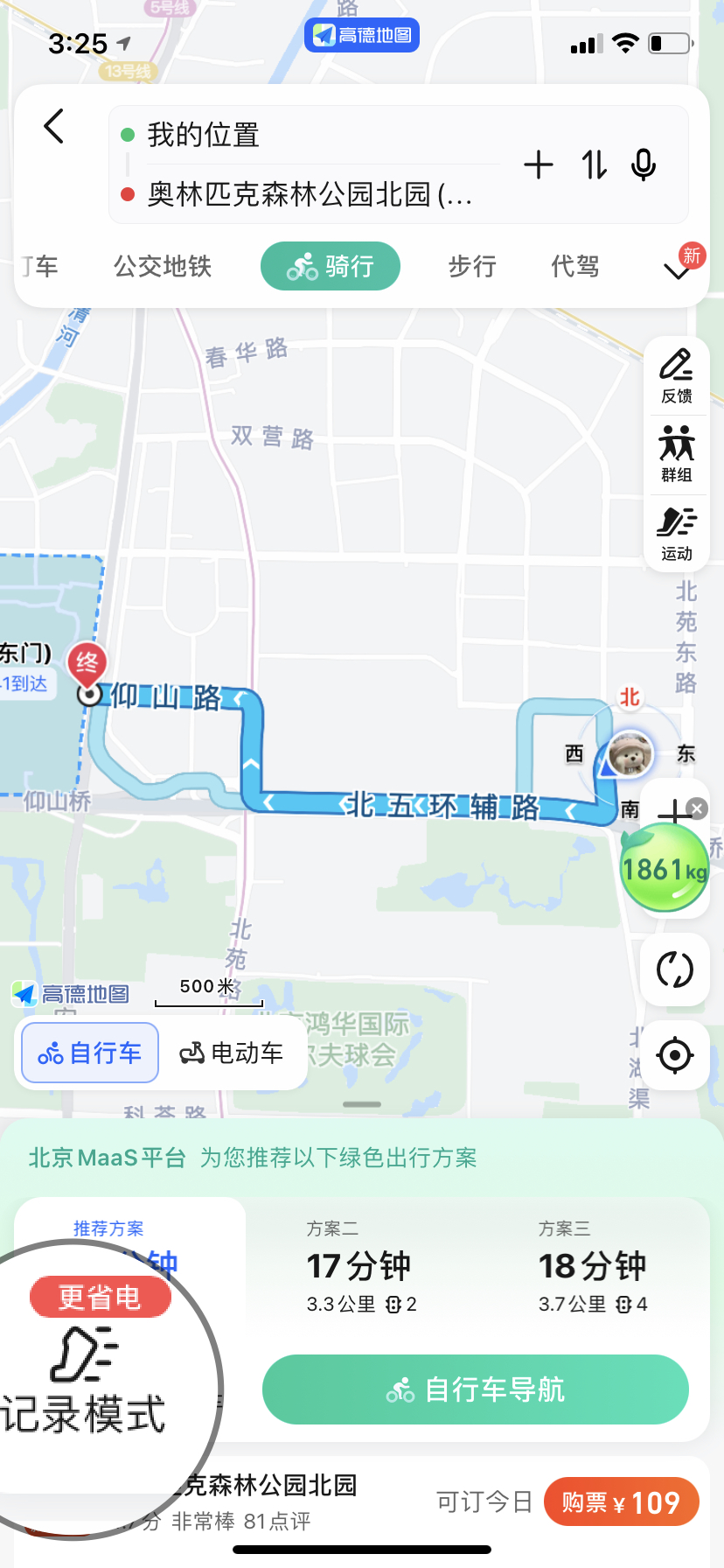Switch to the 代驾 tab

(x=574, y=266)
